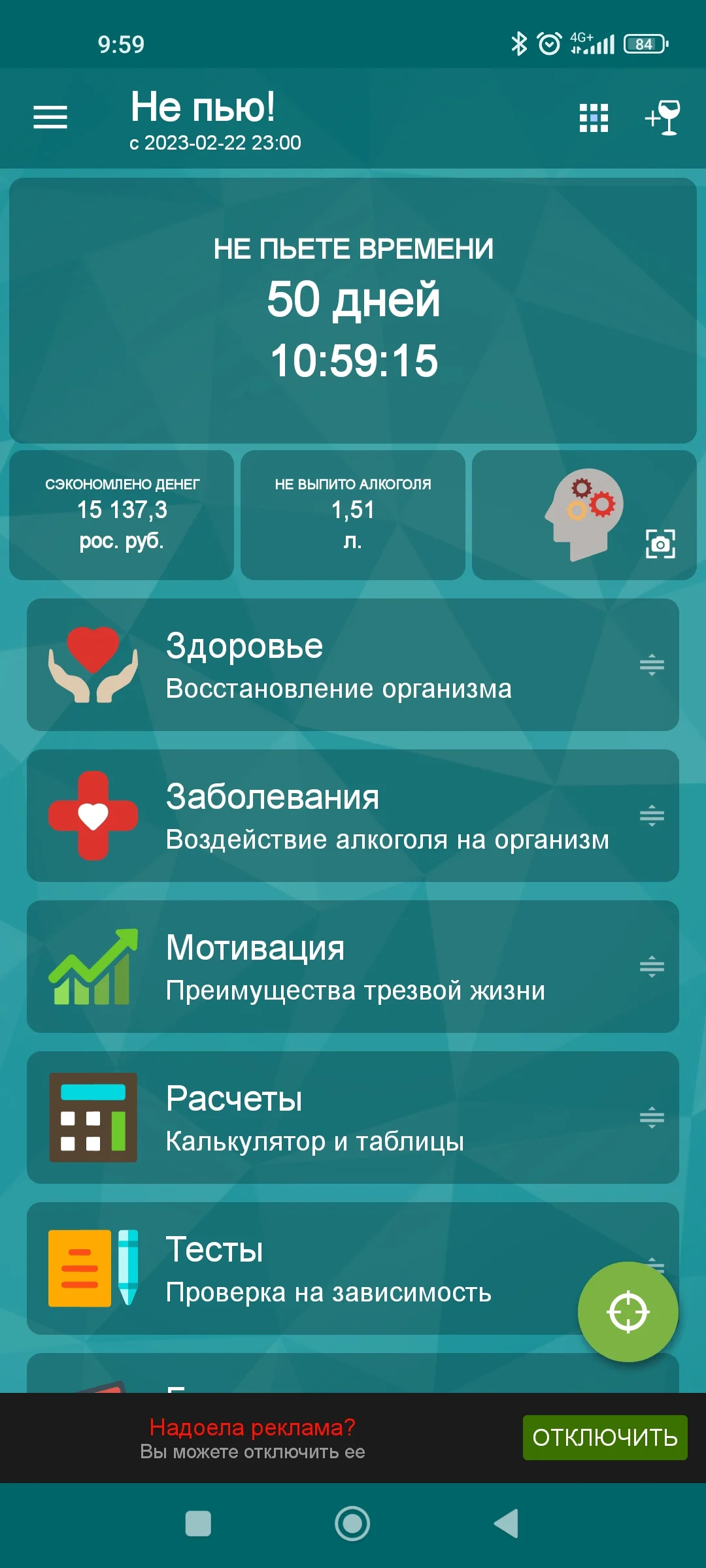Tap the sobriety timer showing 50 дней
Viewport: 706px width, 1568px height.
(x=353, y=307)
